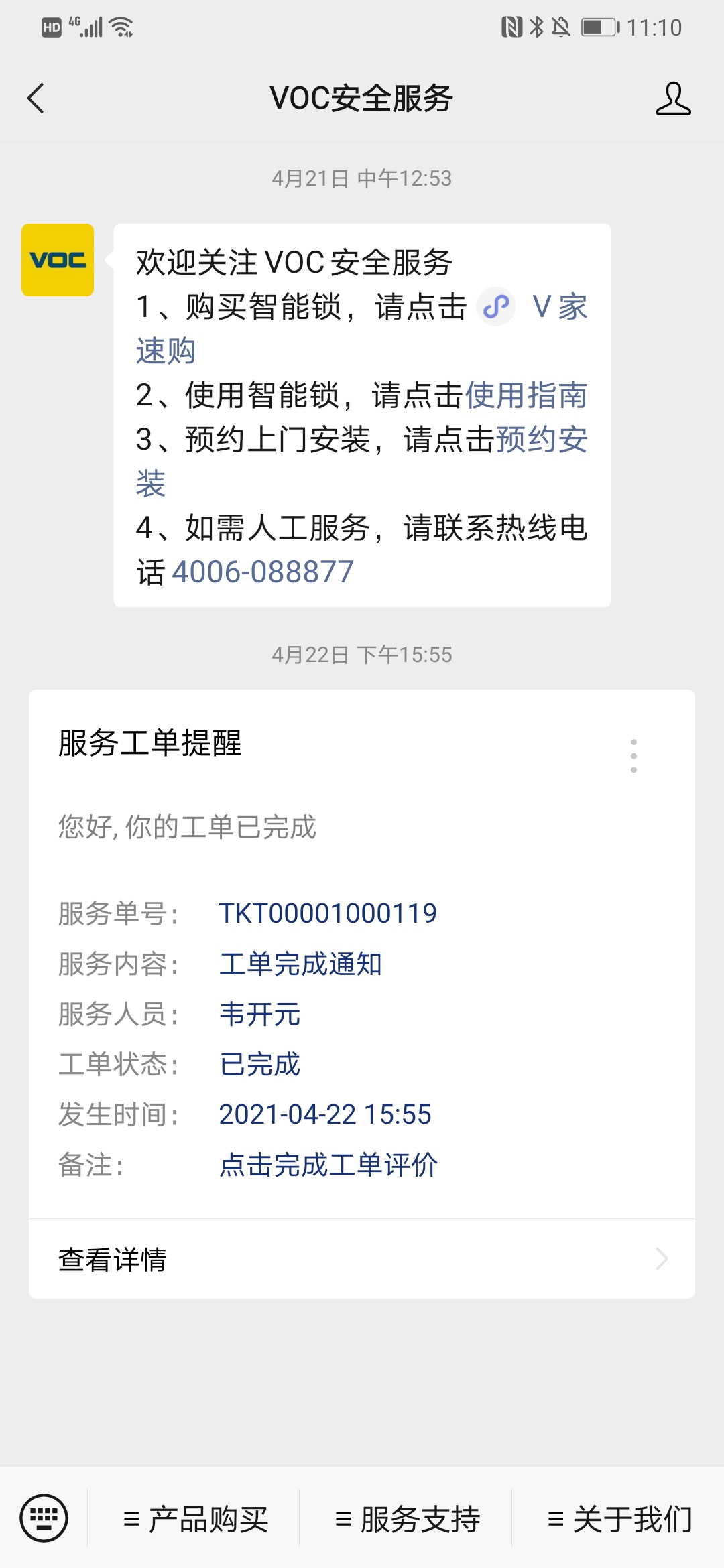Expand the 关于我们 menu
Viewport: 724px width, 1568px height.
pos(619,1518)
